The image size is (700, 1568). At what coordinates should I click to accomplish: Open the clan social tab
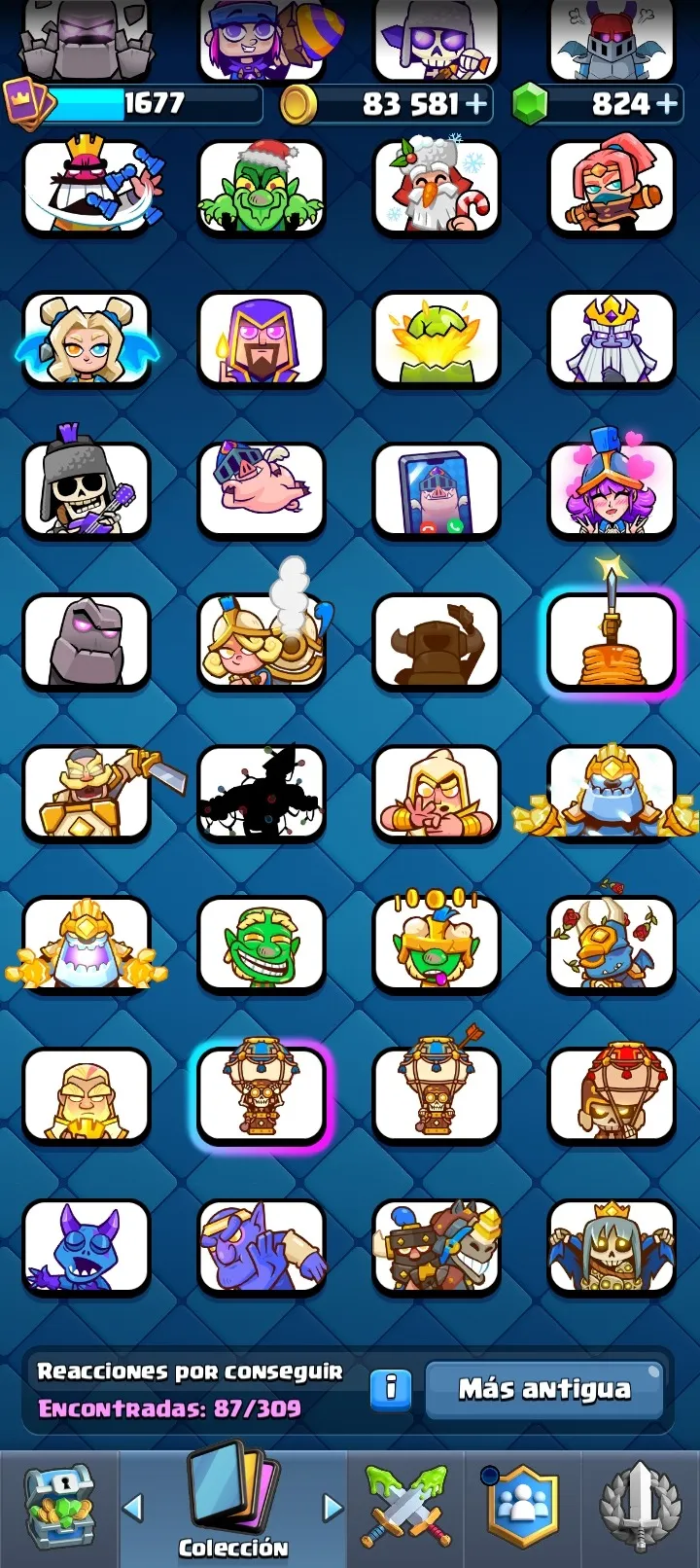[523, 1508]
